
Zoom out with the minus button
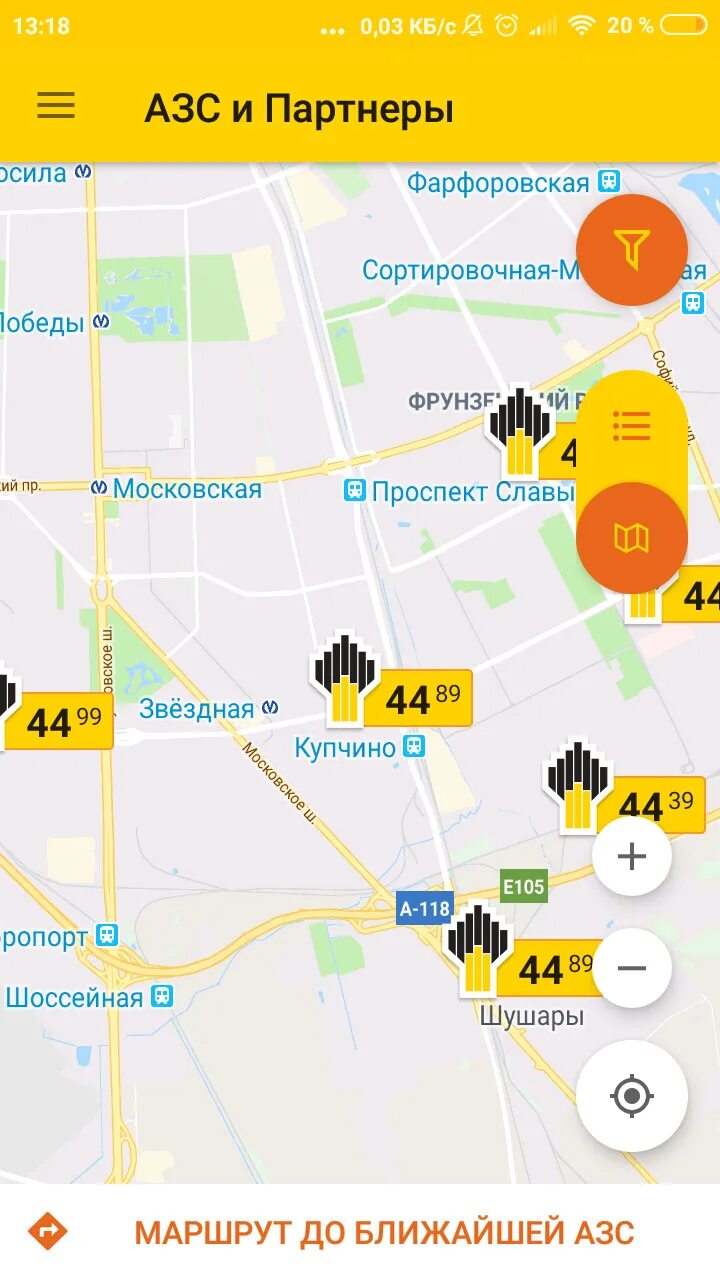click(632, 968)
